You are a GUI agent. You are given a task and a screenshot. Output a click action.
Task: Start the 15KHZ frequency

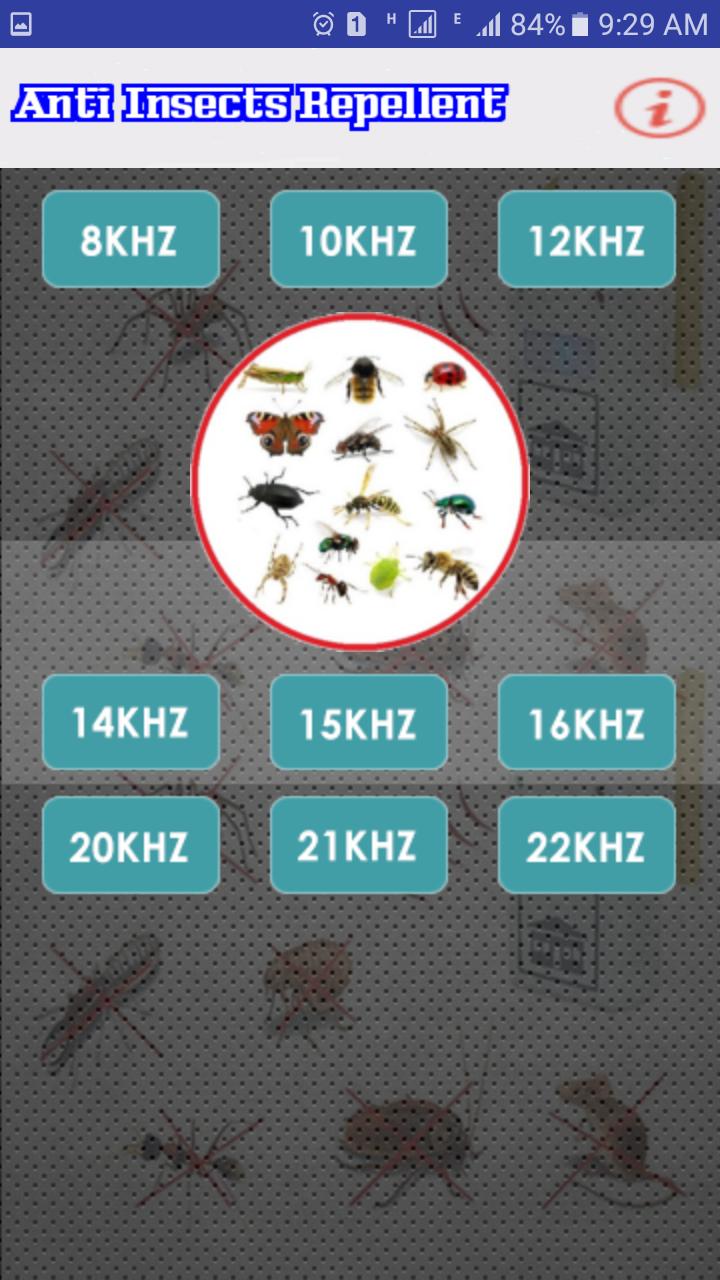point(358,722)
